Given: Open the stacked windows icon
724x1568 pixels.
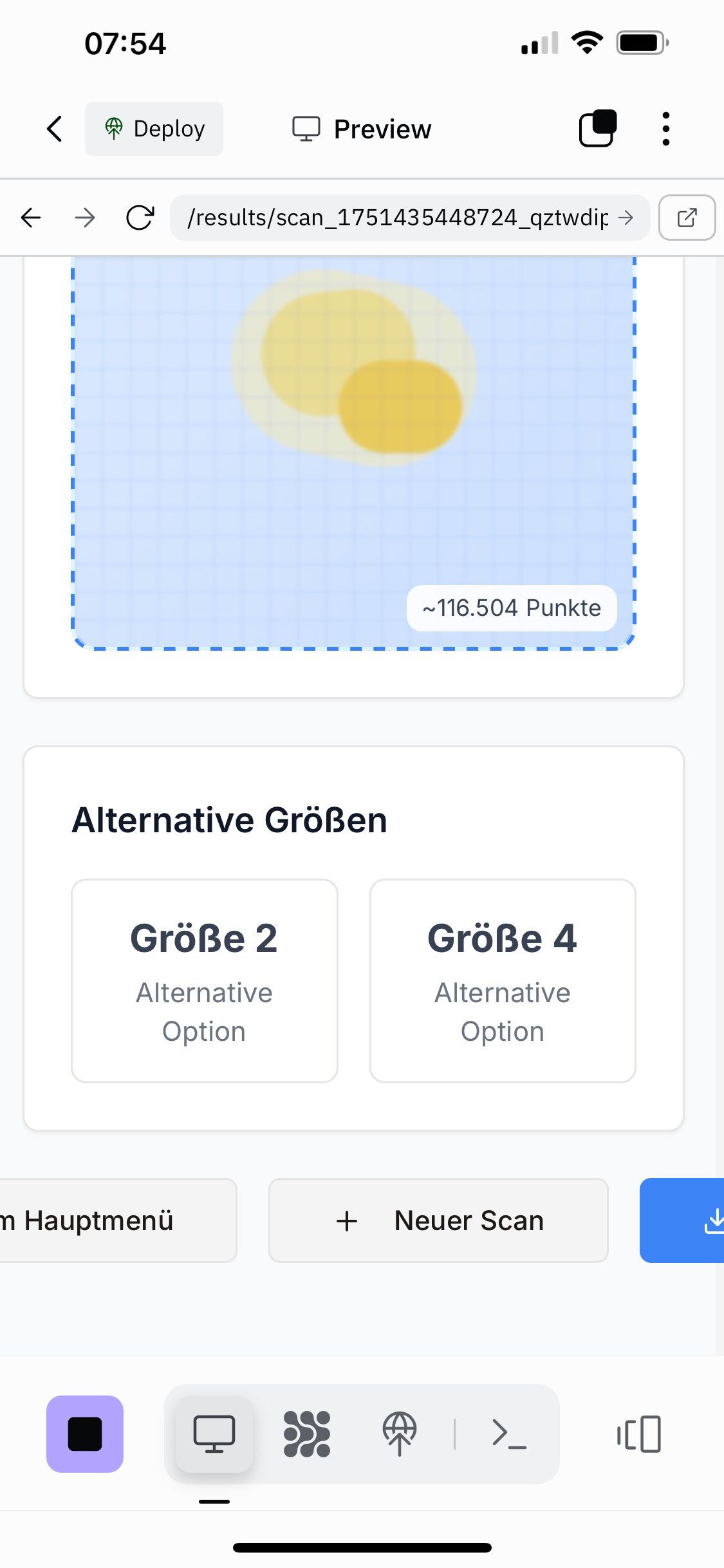Looking at the screenshot, I should pyautogui.click(x=598, y=129).
